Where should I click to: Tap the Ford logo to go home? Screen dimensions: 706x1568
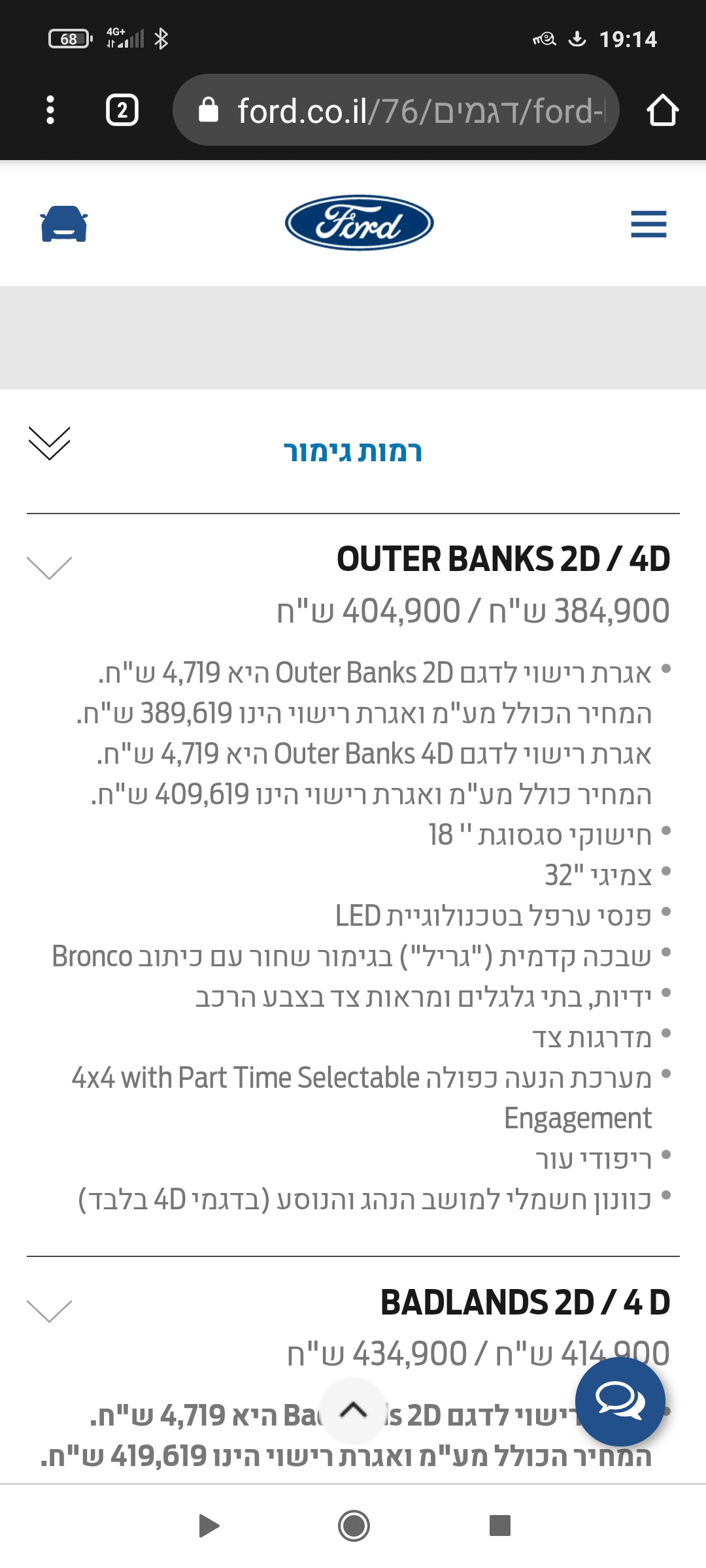point(359,223)
